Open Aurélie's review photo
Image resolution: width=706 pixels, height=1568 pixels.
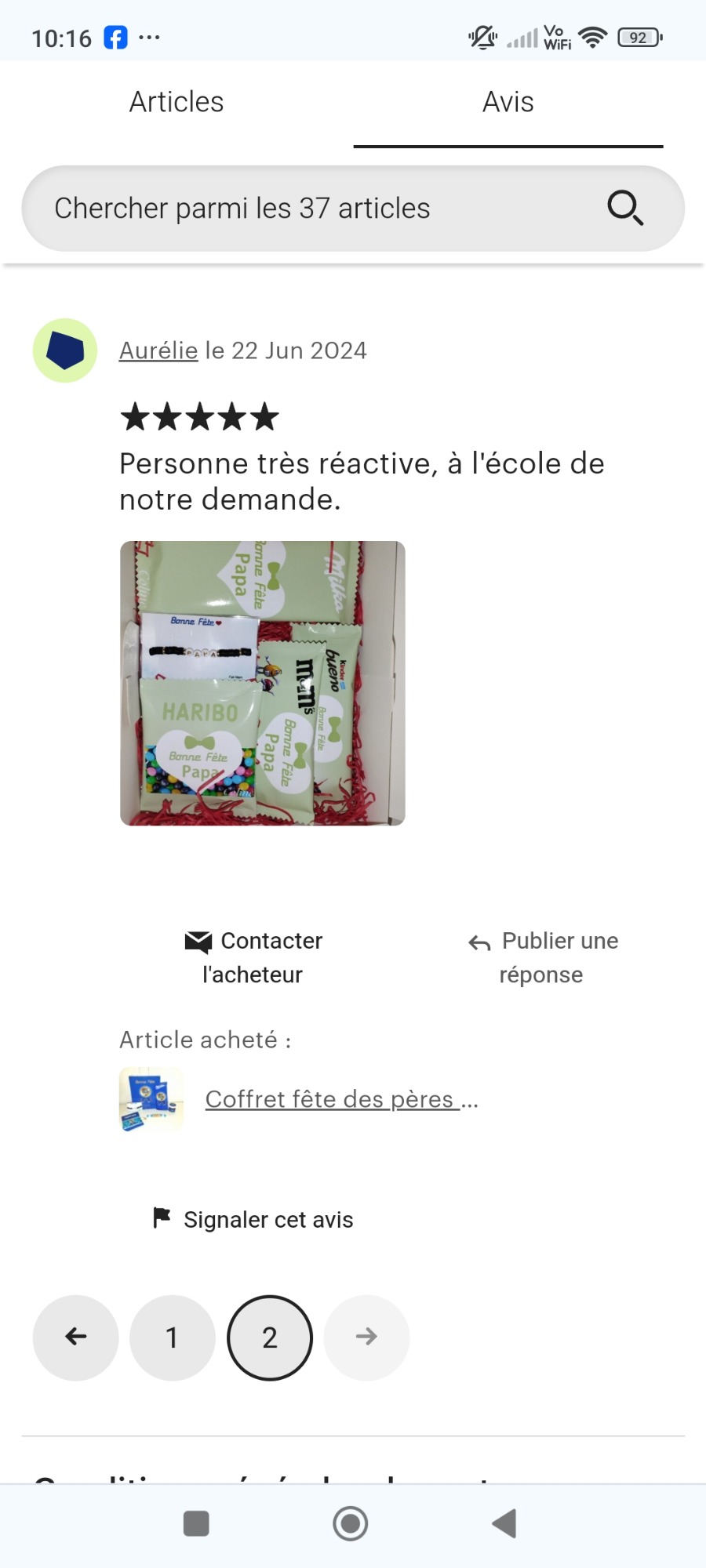tap(263, 683)
